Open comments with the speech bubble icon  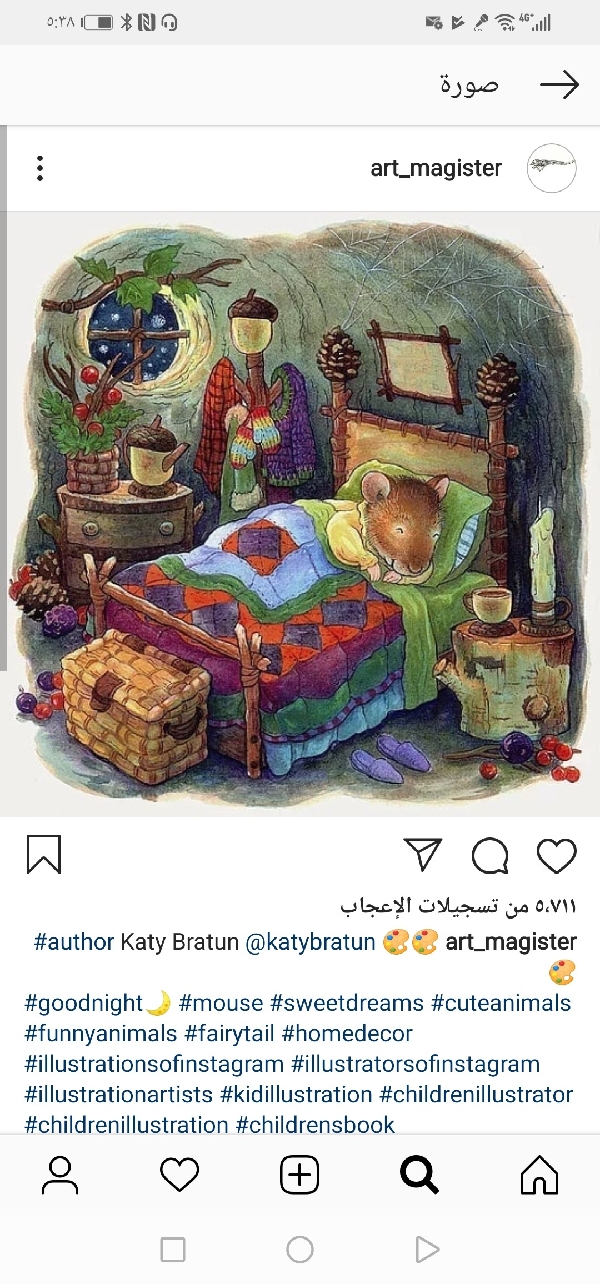[x=490, y=856]
